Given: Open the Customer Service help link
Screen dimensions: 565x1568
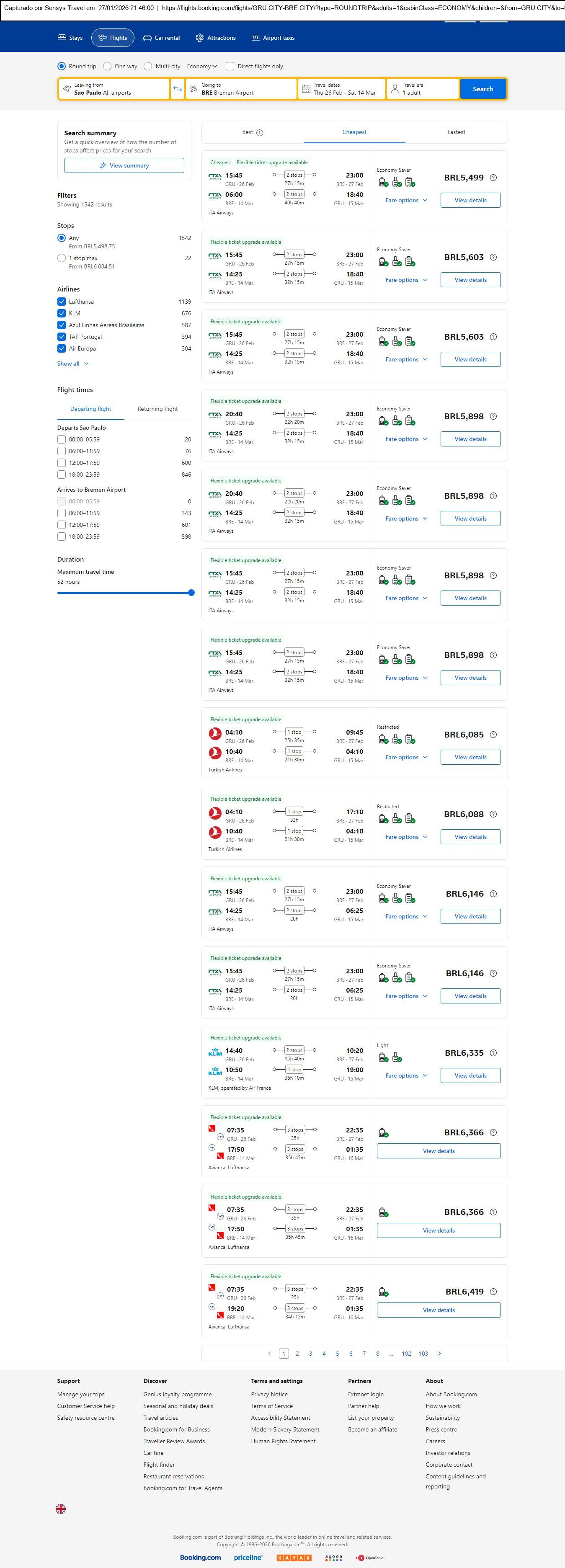Looking at the screenshot, I should pos(86,1406).
